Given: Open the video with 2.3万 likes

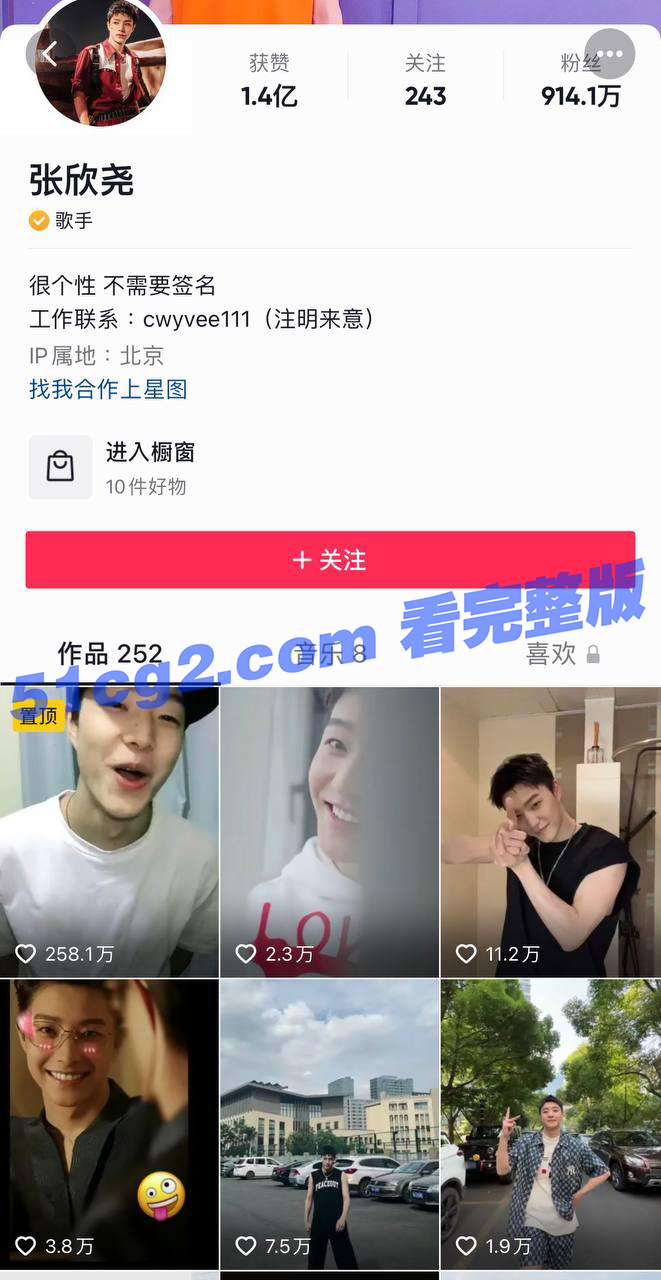Looking at the screenshot, I should click(329, 832).
